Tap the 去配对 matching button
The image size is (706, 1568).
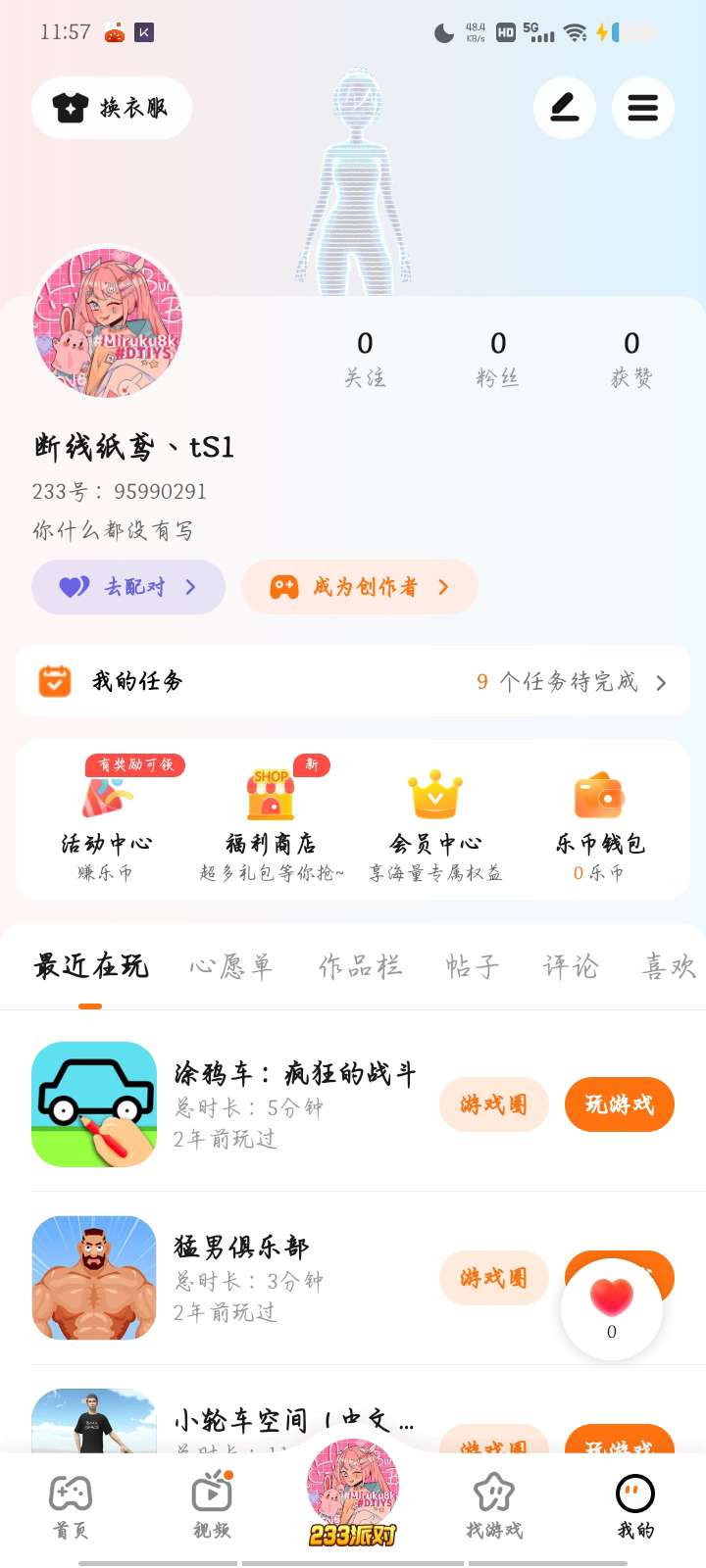128,587
